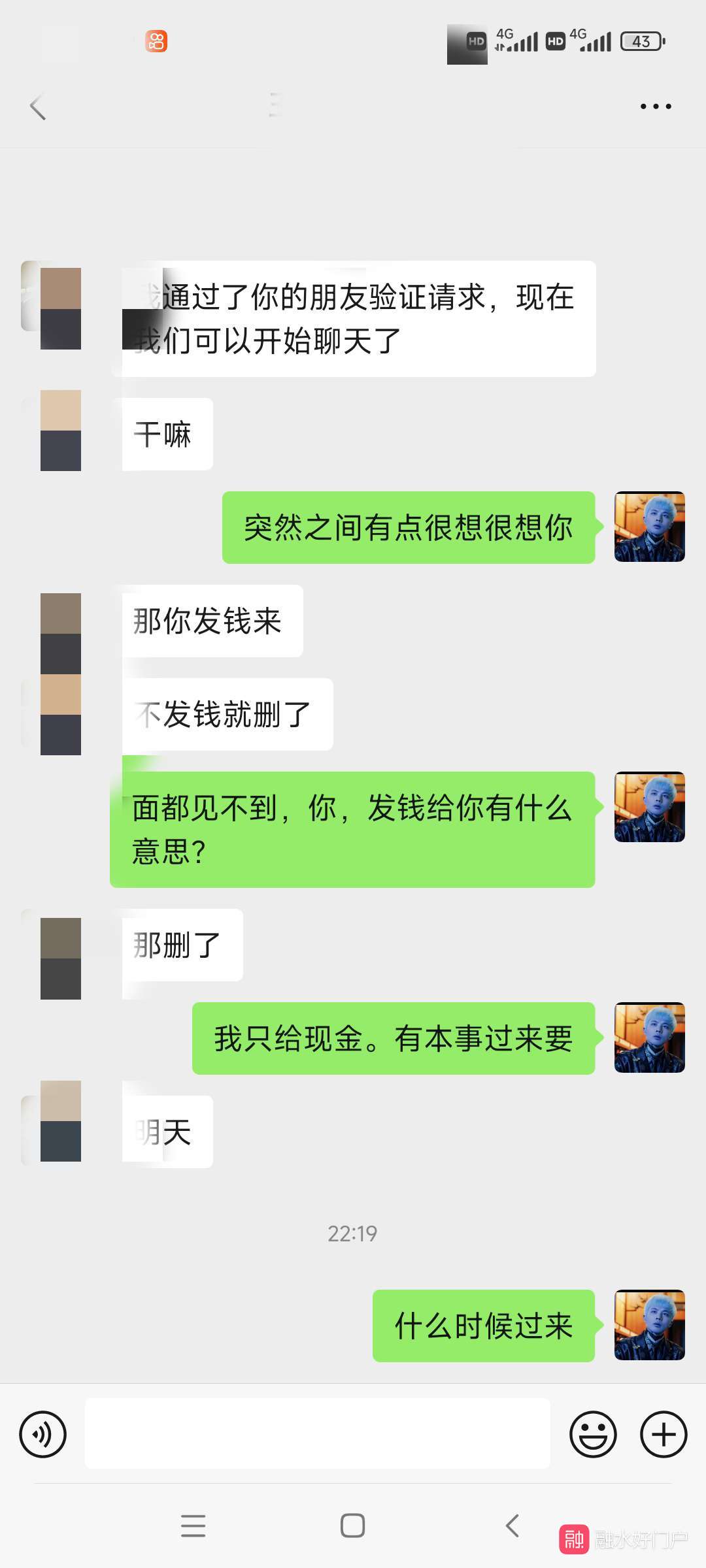Viewport: 706px width, 1568px height.
Task: Open the plus attachments panel
Action: pyautogui.click(x=664, y=1435)
